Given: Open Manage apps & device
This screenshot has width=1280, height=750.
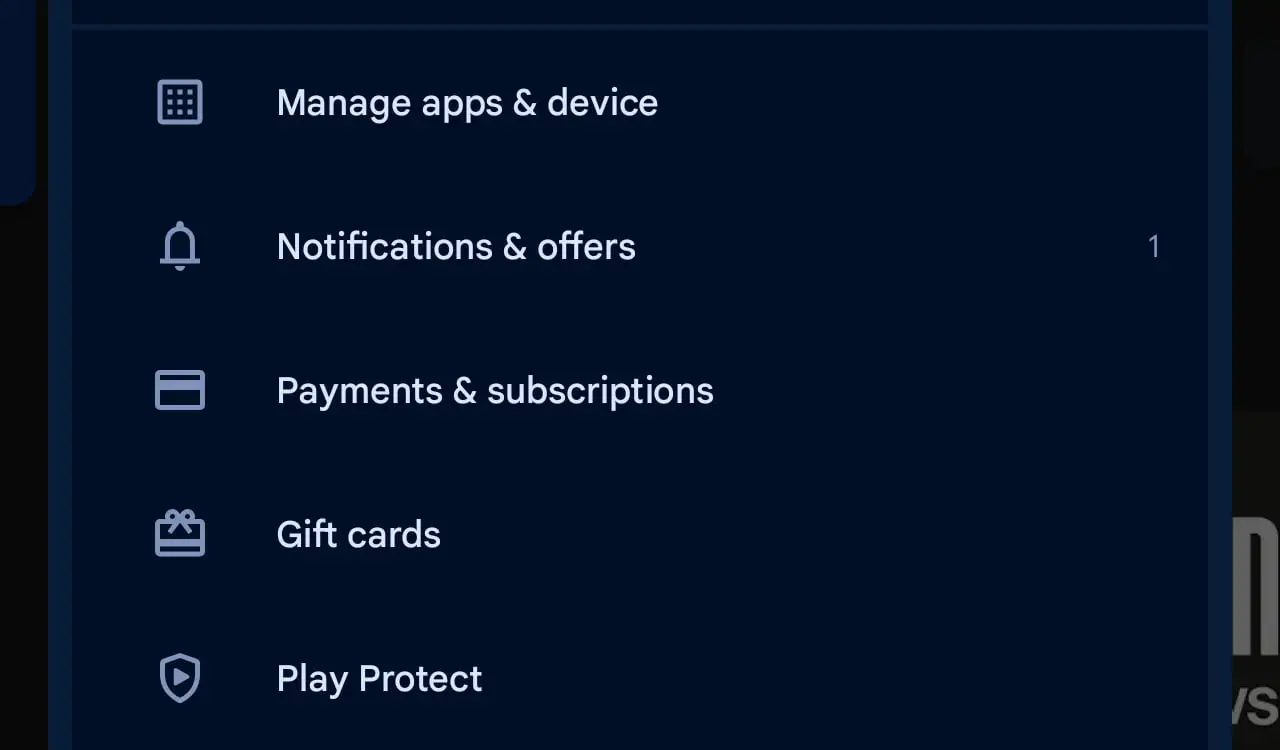Looking at the screenshot, I should tap(466, 103).
